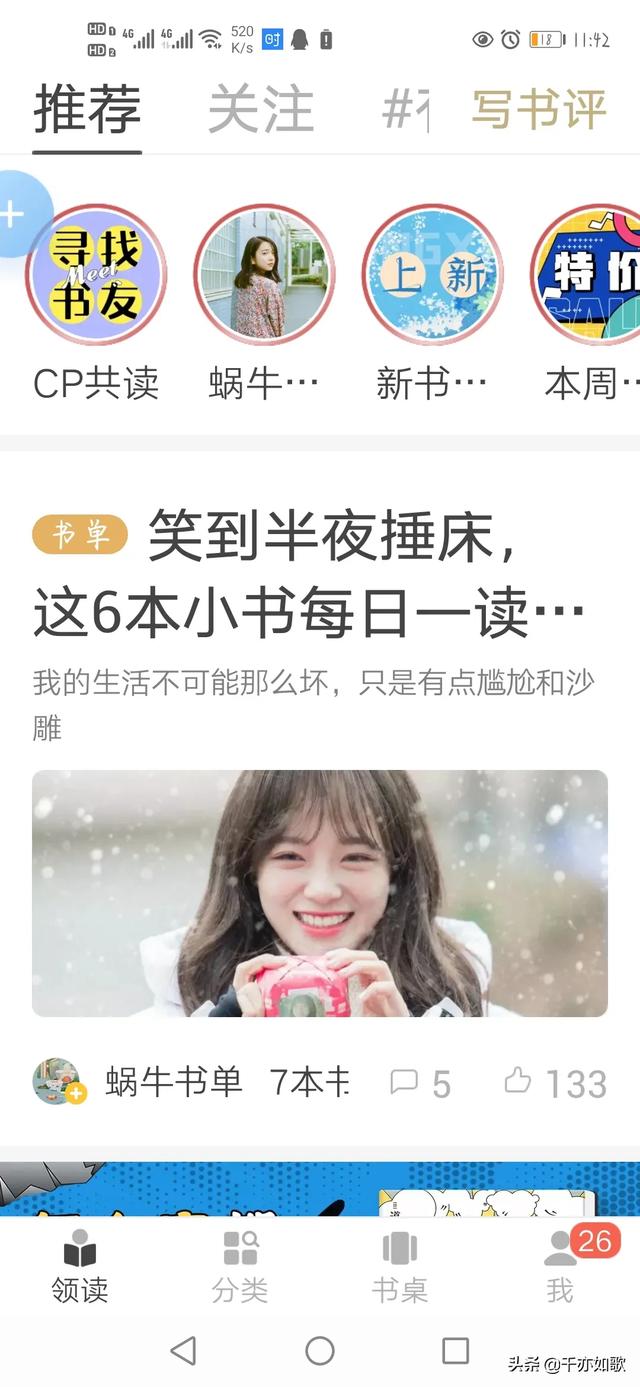Open the 笑到半夜捶床 book list article
Viewport: 640px width, 1387px height.
pos(320,577)
